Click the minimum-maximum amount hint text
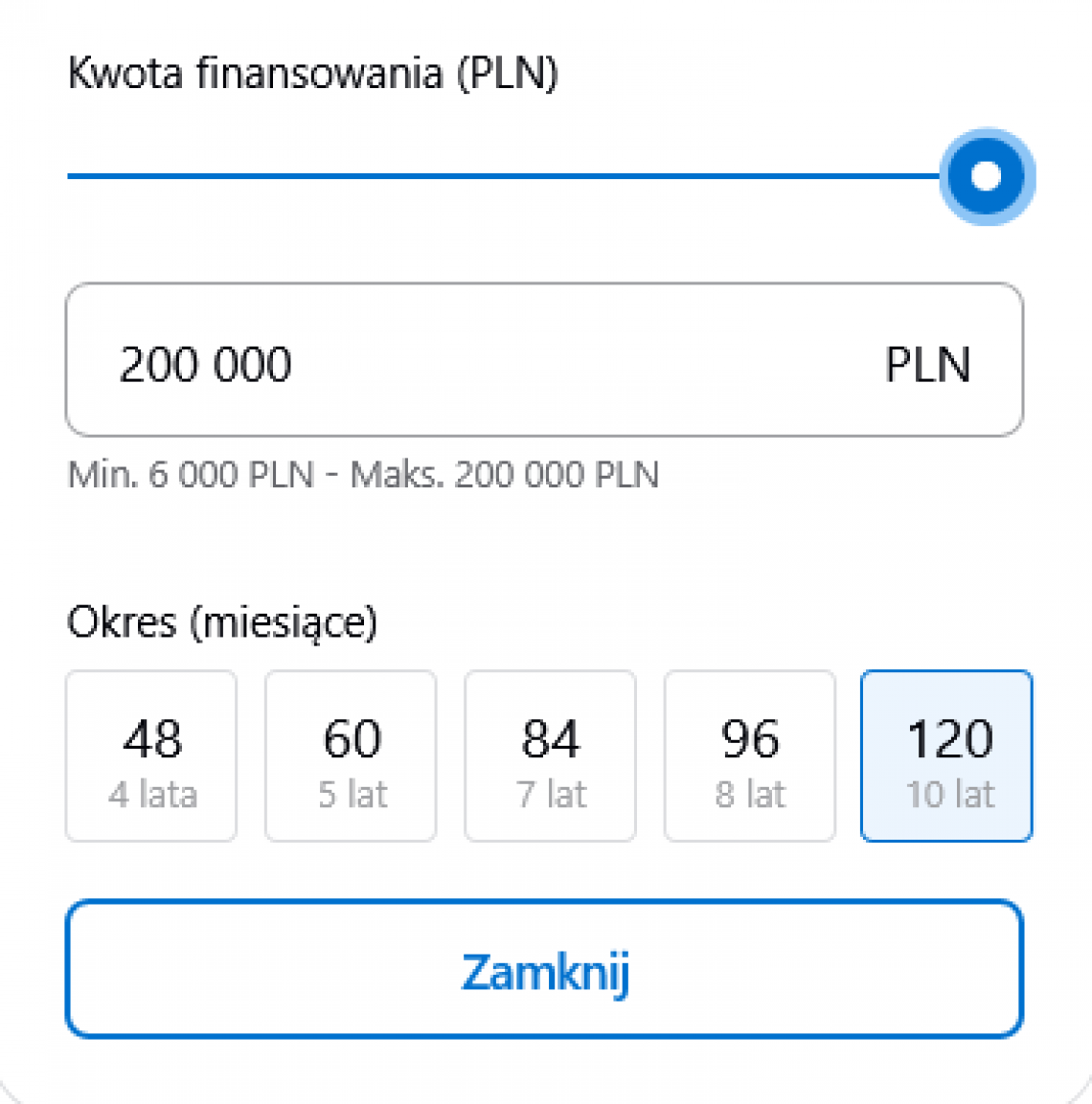The width and height of the screenshot is (1092, 1104). click(362, 474)
